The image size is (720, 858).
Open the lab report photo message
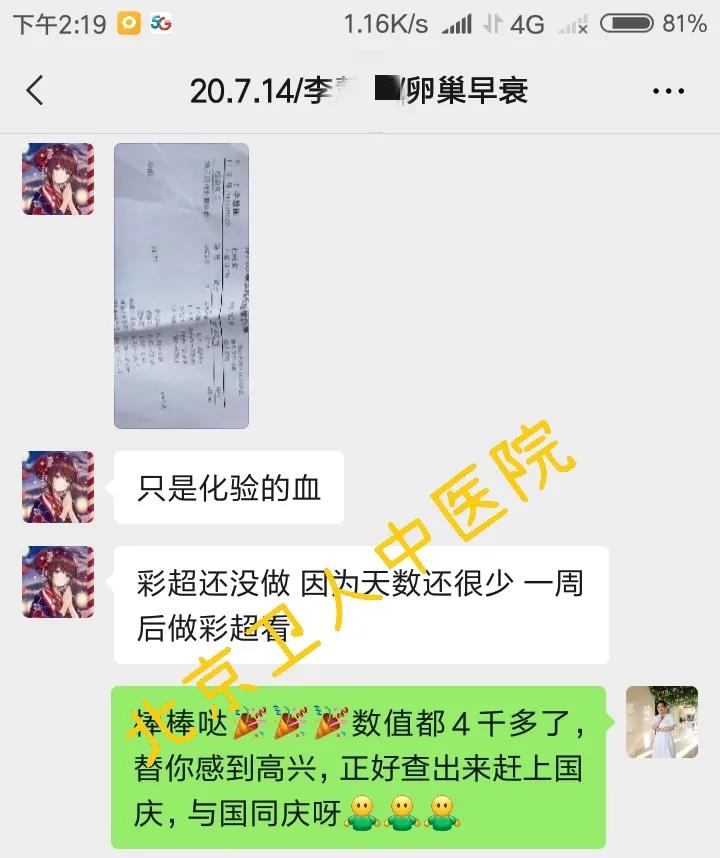181,286
